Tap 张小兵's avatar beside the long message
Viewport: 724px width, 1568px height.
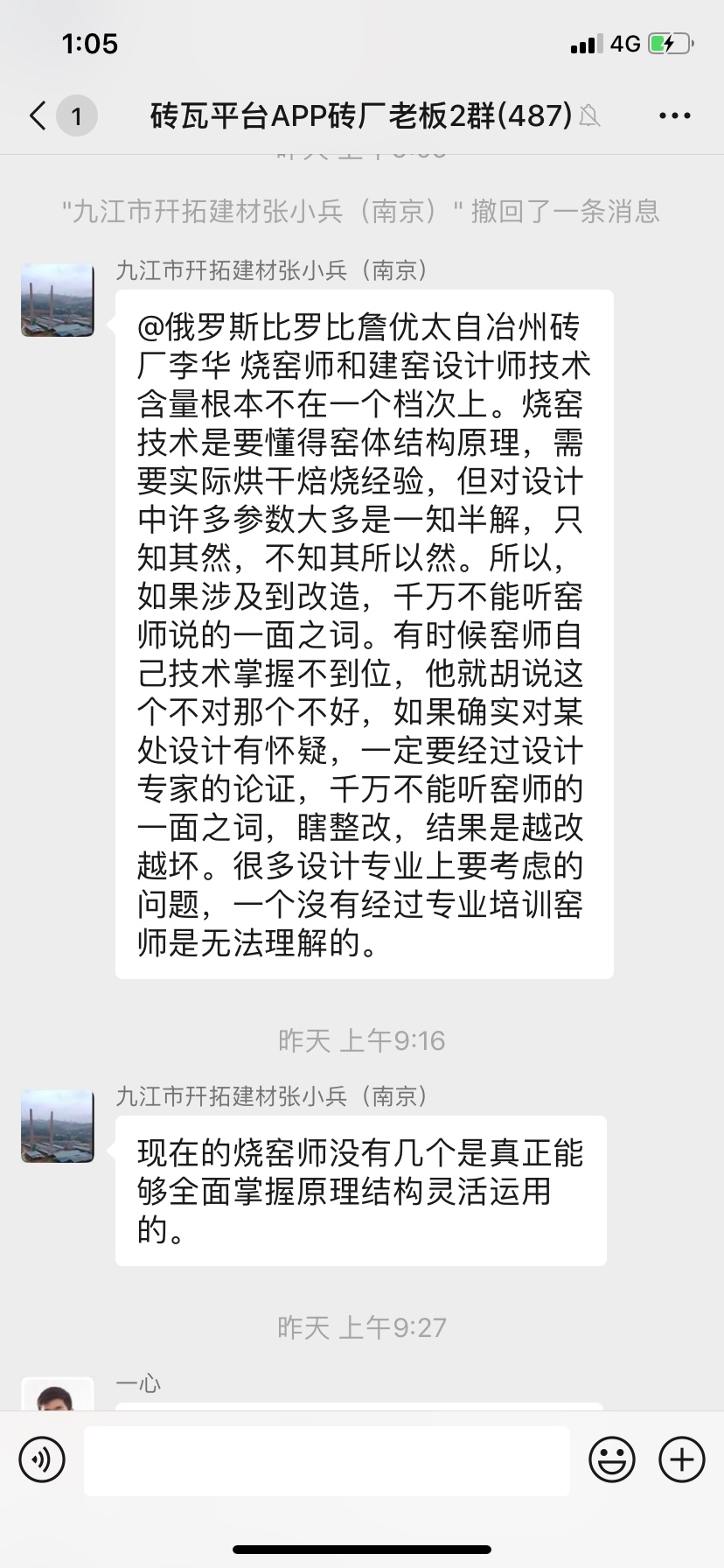pos(58,300)
